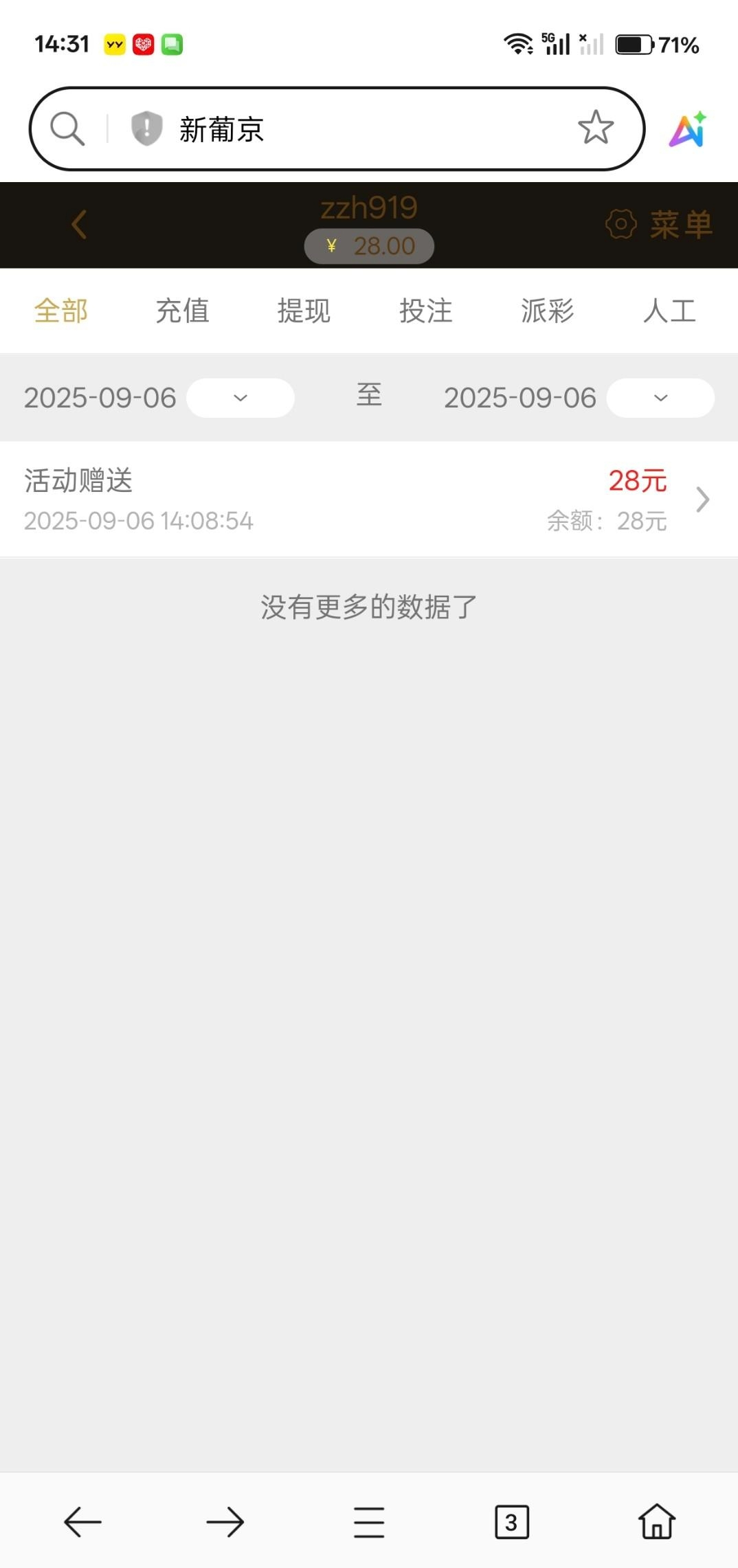Open the 人工 tab
The height and width of the screenshot is (1568, 738).
coord(669,311)
